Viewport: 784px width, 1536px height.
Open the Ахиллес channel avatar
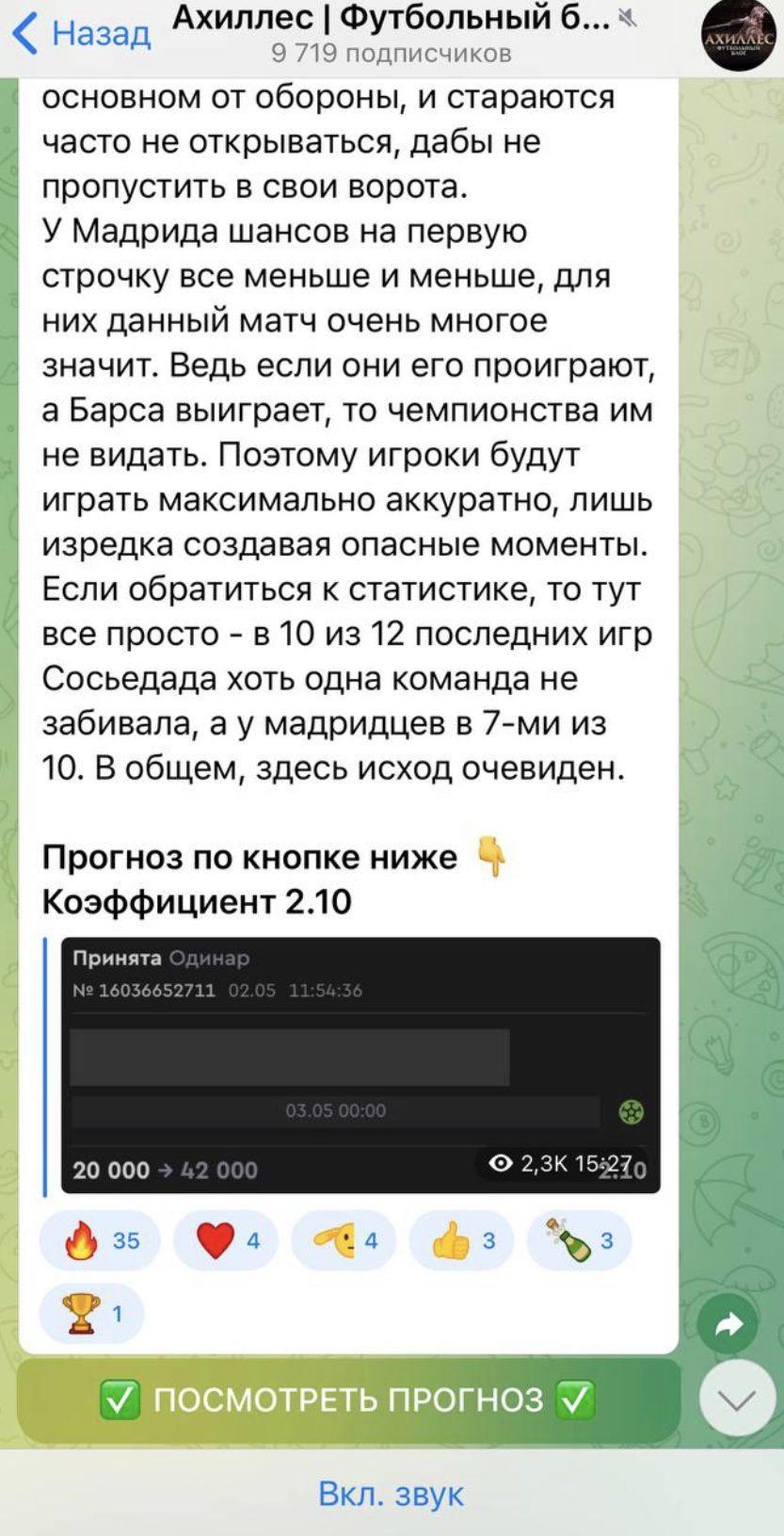[739, 38]
